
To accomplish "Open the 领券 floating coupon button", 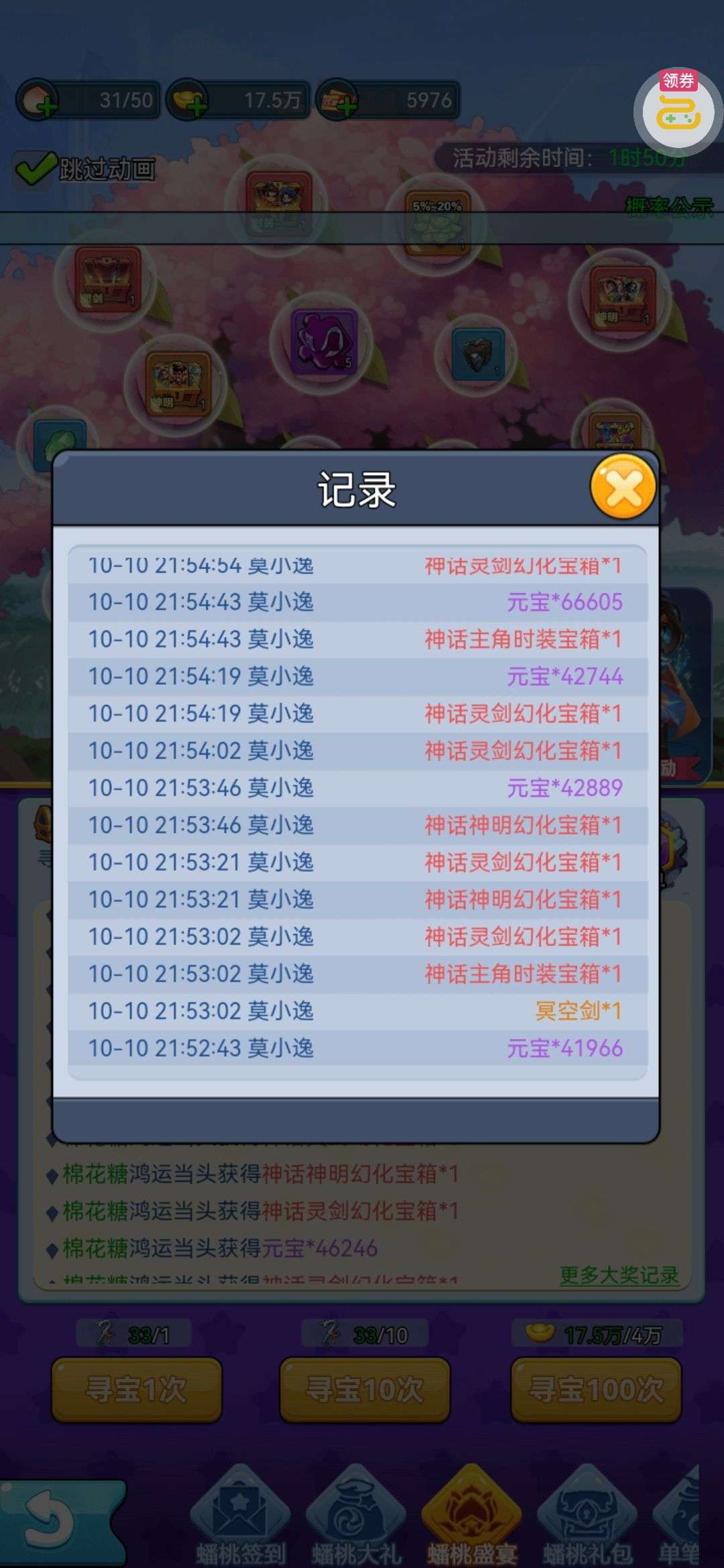I will pyautogui.click(x=677, y=110).
